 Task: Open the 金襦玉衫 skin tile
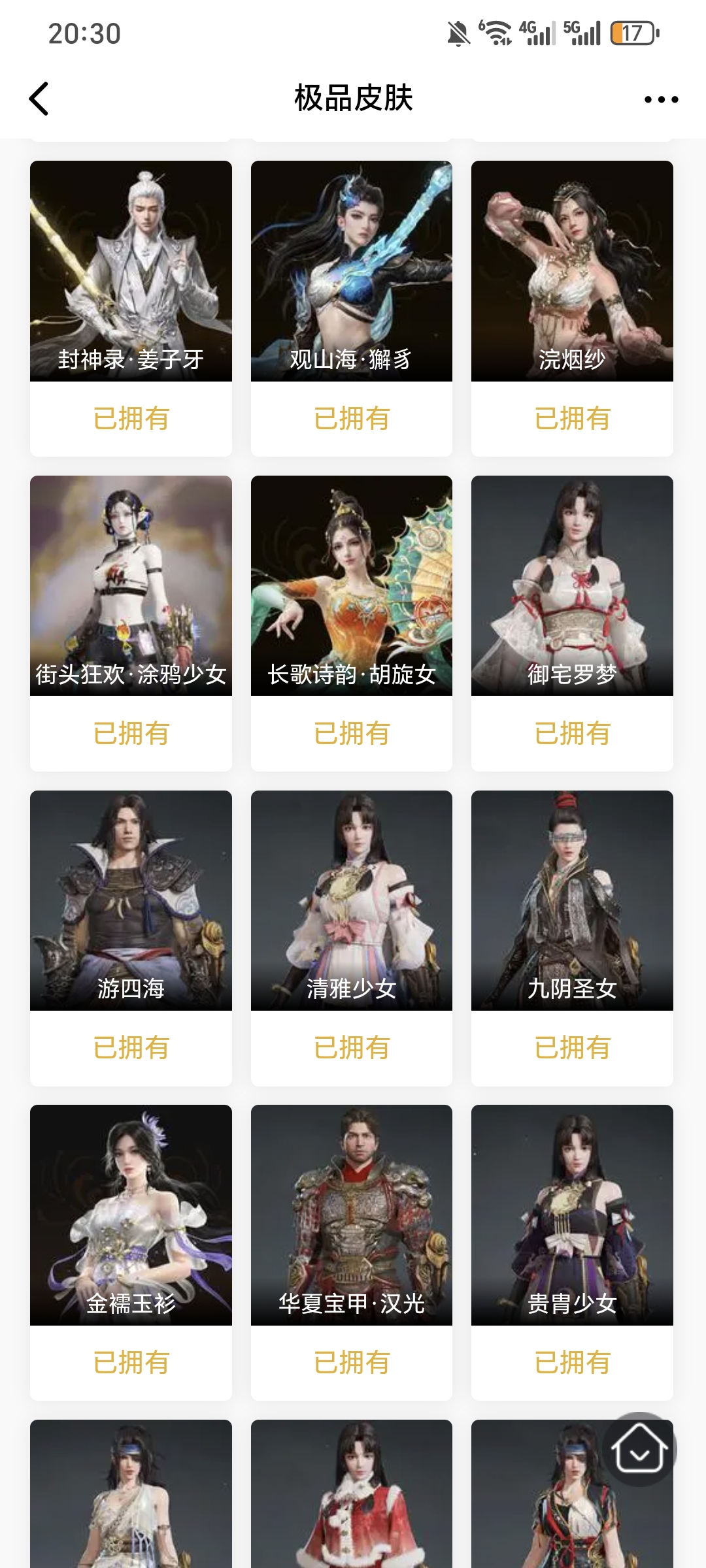(131, 1215)
